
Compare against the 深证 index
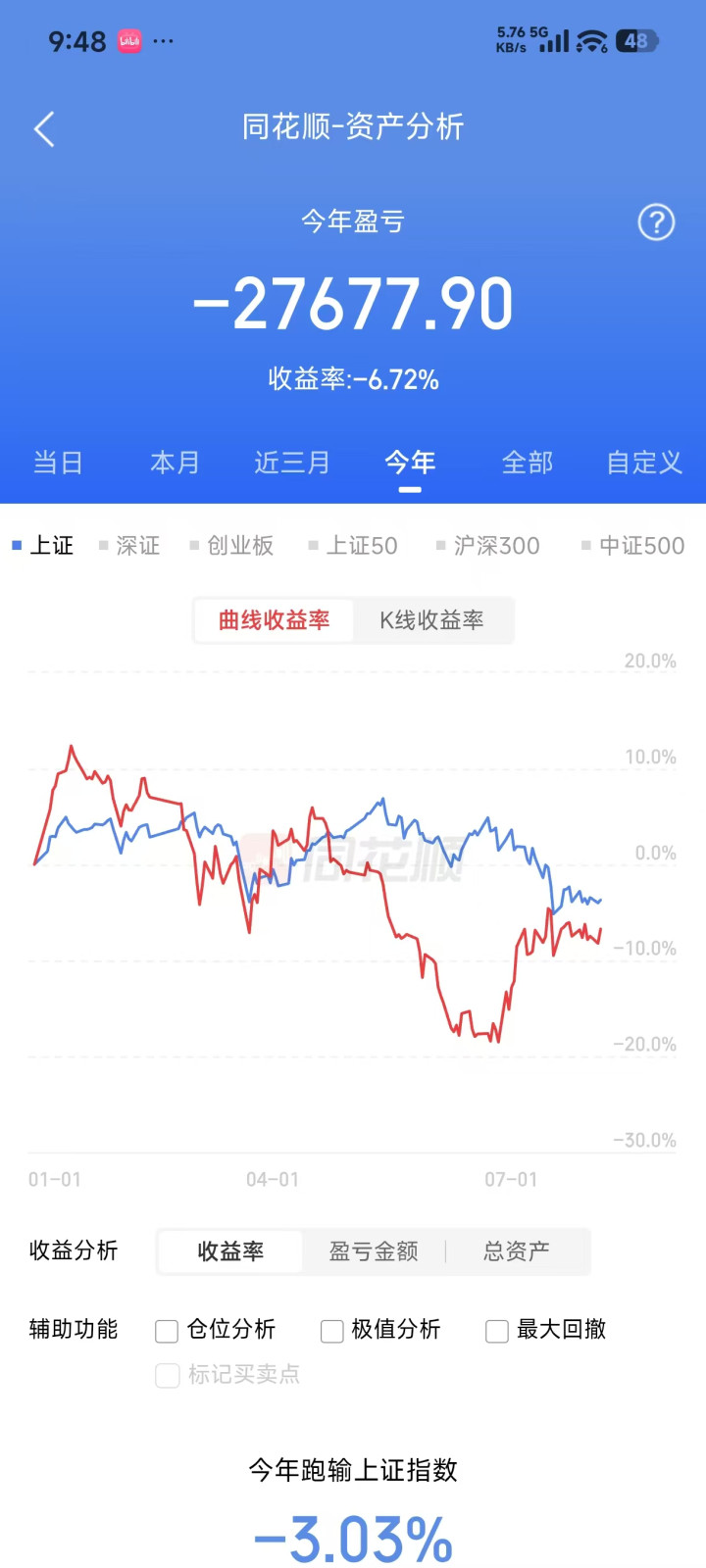point(129,546)
